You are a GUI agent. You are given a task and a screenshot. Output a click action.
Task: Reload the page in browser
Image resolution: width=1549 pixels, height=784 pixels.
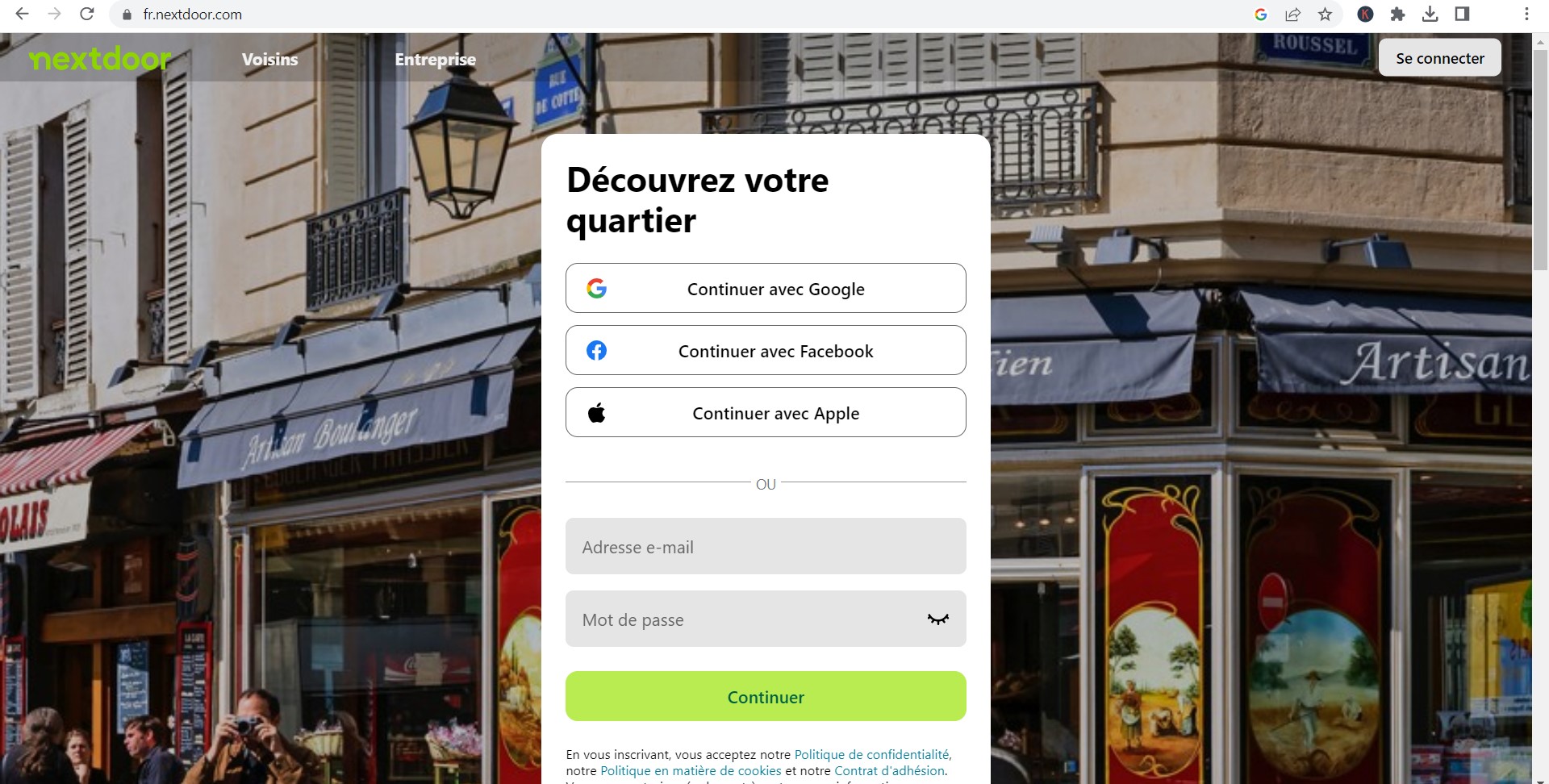(x=87, y=14)
